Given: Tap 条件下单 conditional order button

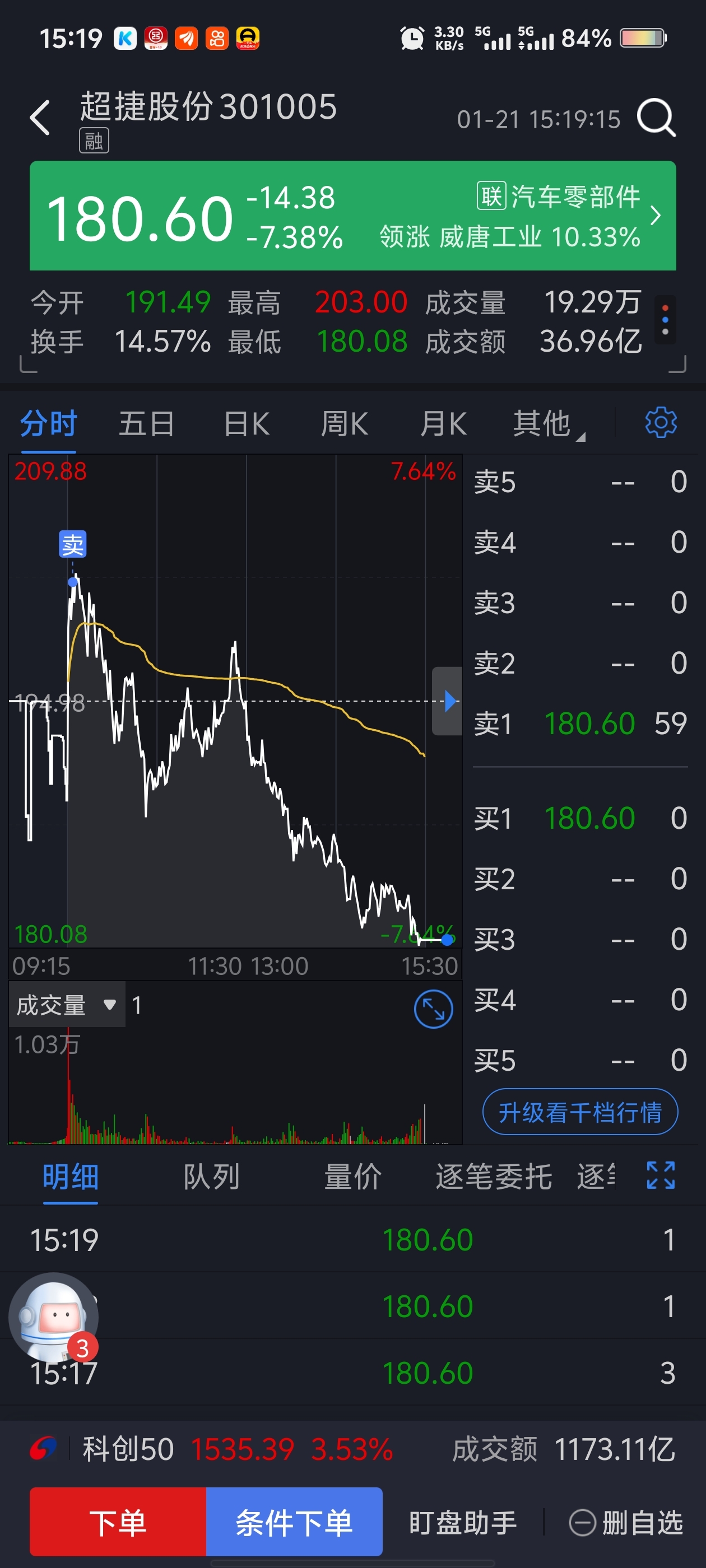Looking at the screenshot, I should [x=294, y=1522].
